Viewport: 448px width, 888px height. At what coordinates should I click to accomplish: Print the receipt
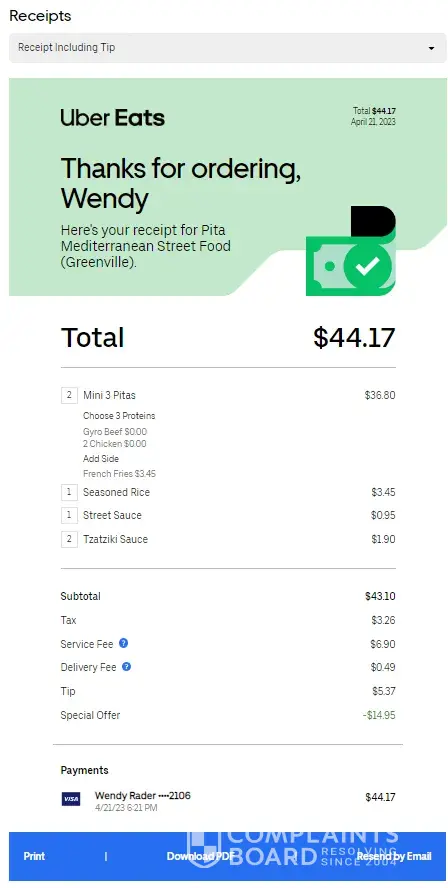click(x=34, y=856)
